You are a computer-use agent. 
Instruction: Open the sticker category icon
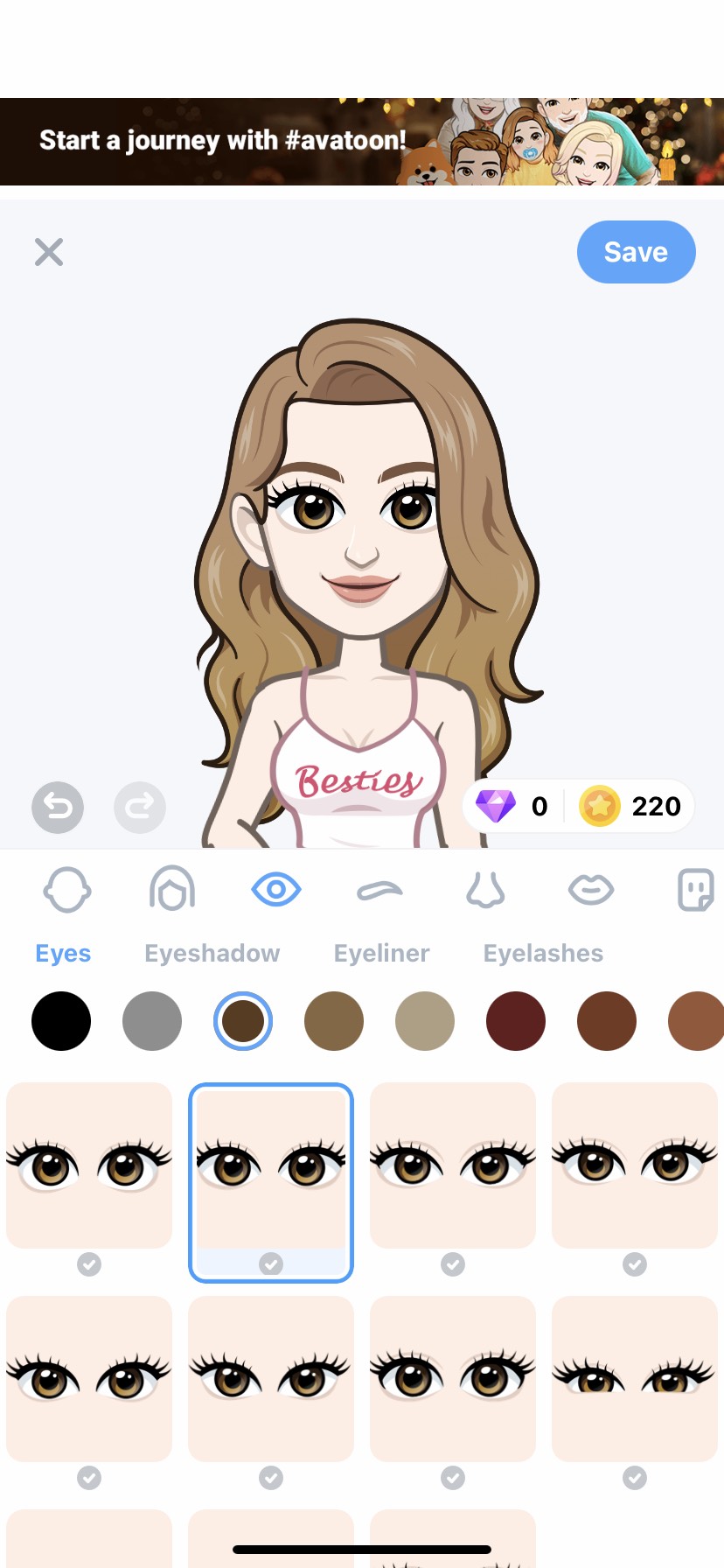point(695,890)
